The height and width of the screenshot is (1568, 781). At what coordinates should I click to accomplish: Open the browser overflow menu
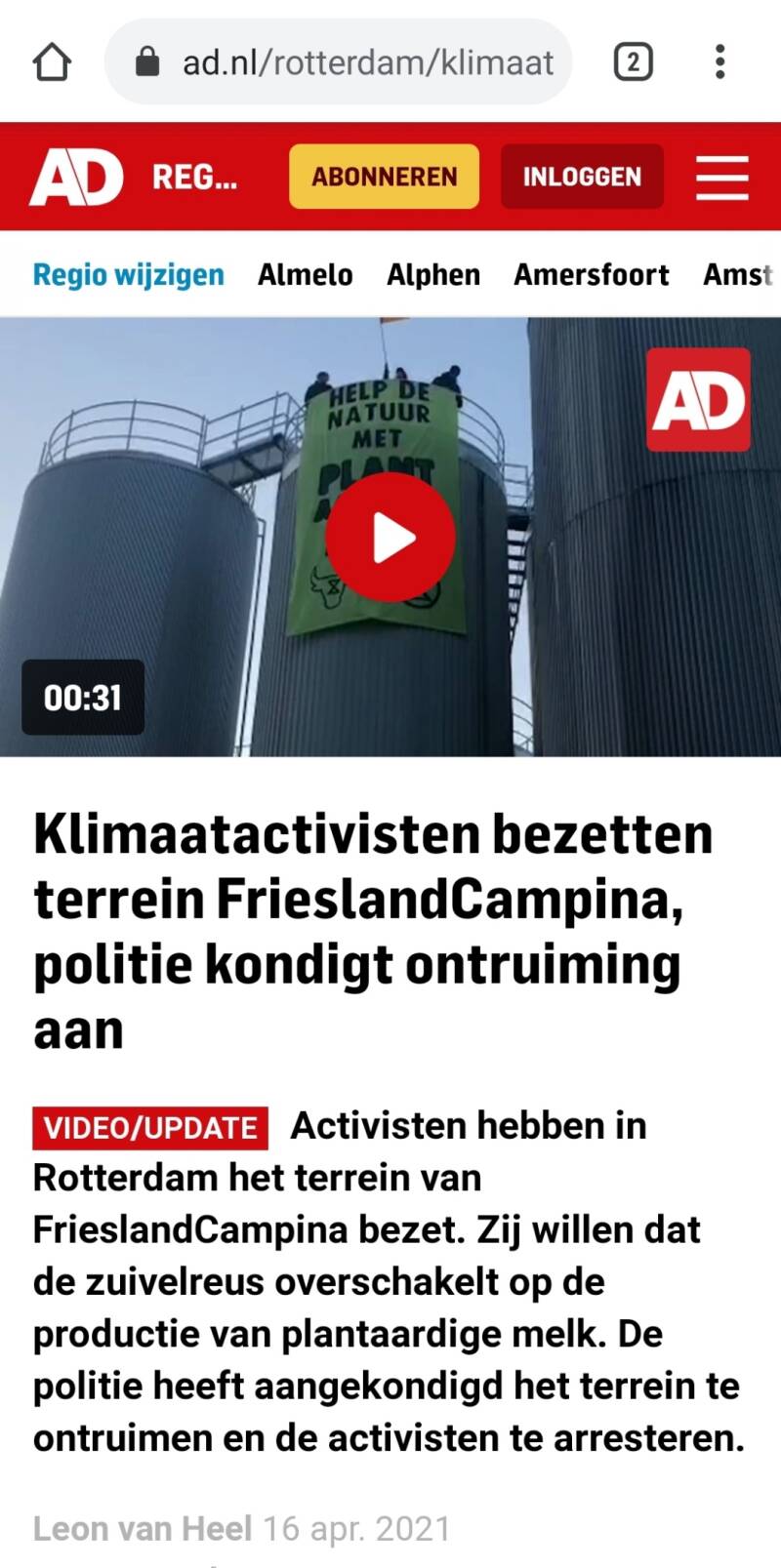coord(719,62)
